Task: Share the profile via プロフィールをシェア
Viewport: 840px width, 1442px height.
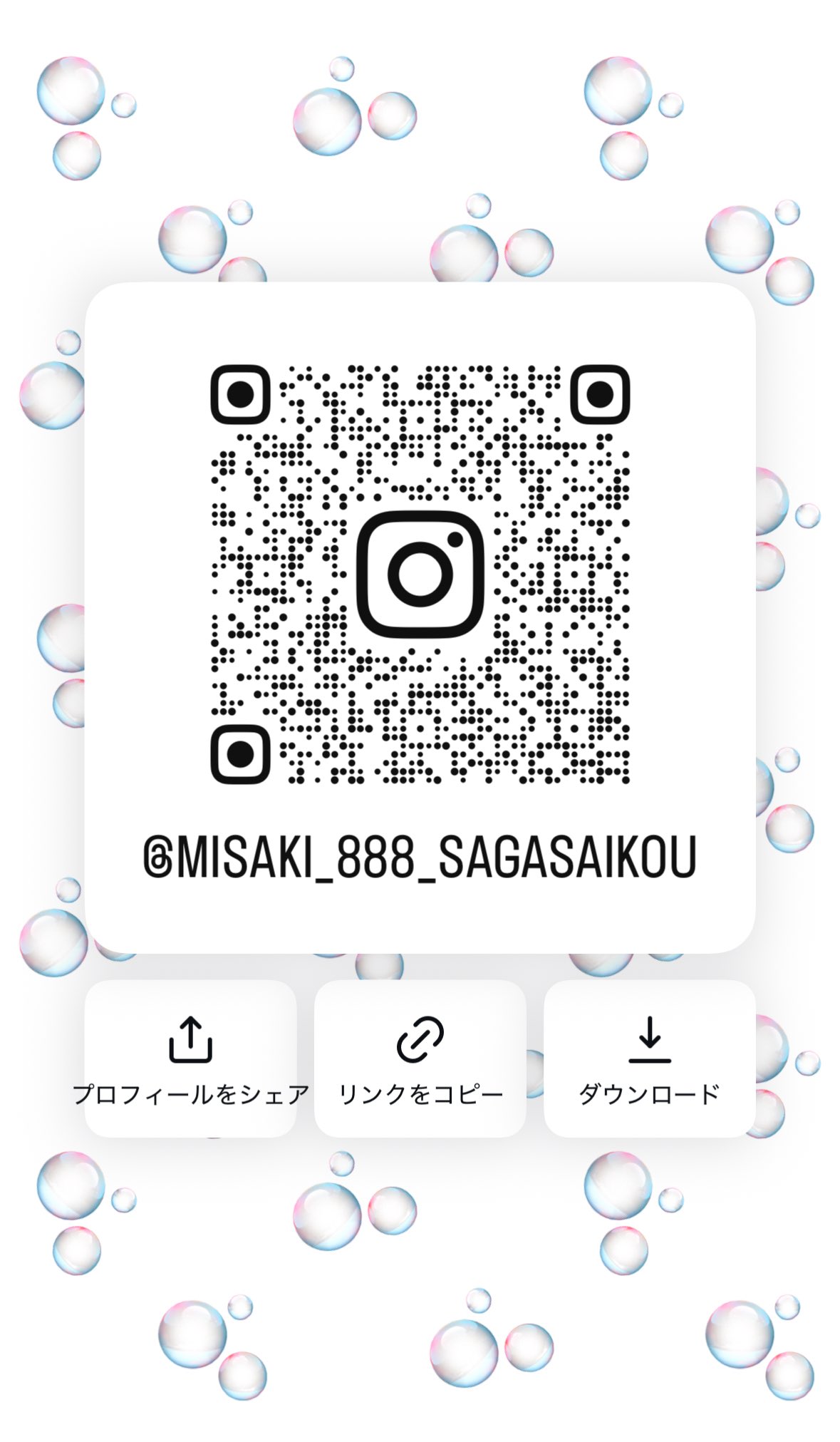Action: coord(190,1058)
